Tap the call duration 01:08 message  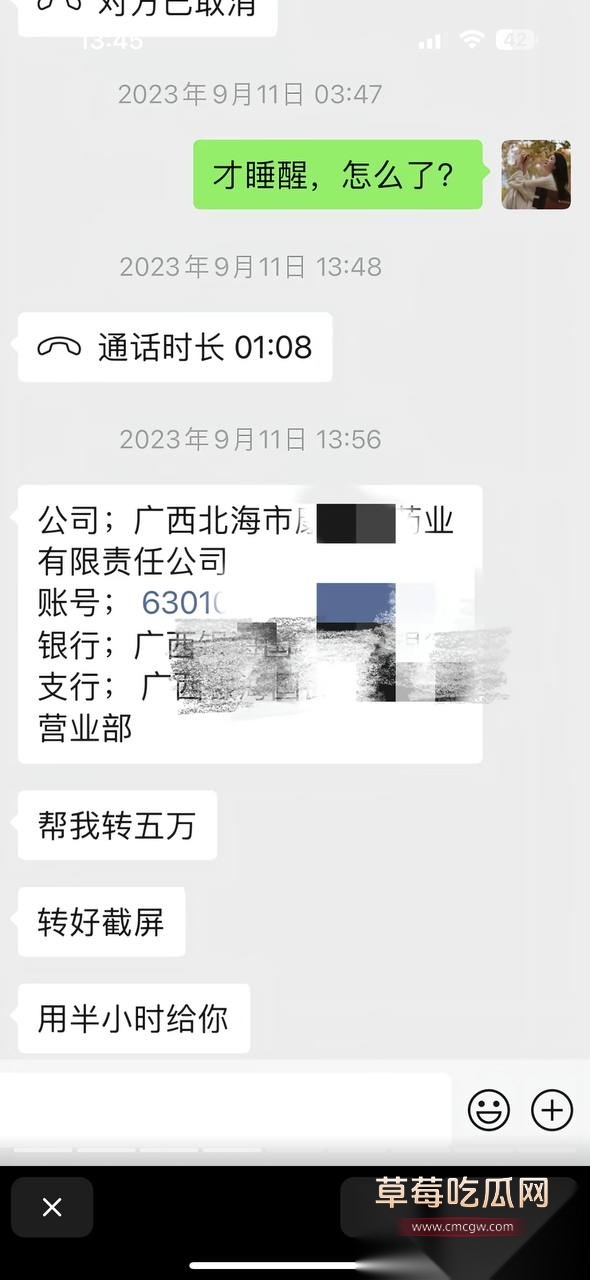tap(175, 347)
